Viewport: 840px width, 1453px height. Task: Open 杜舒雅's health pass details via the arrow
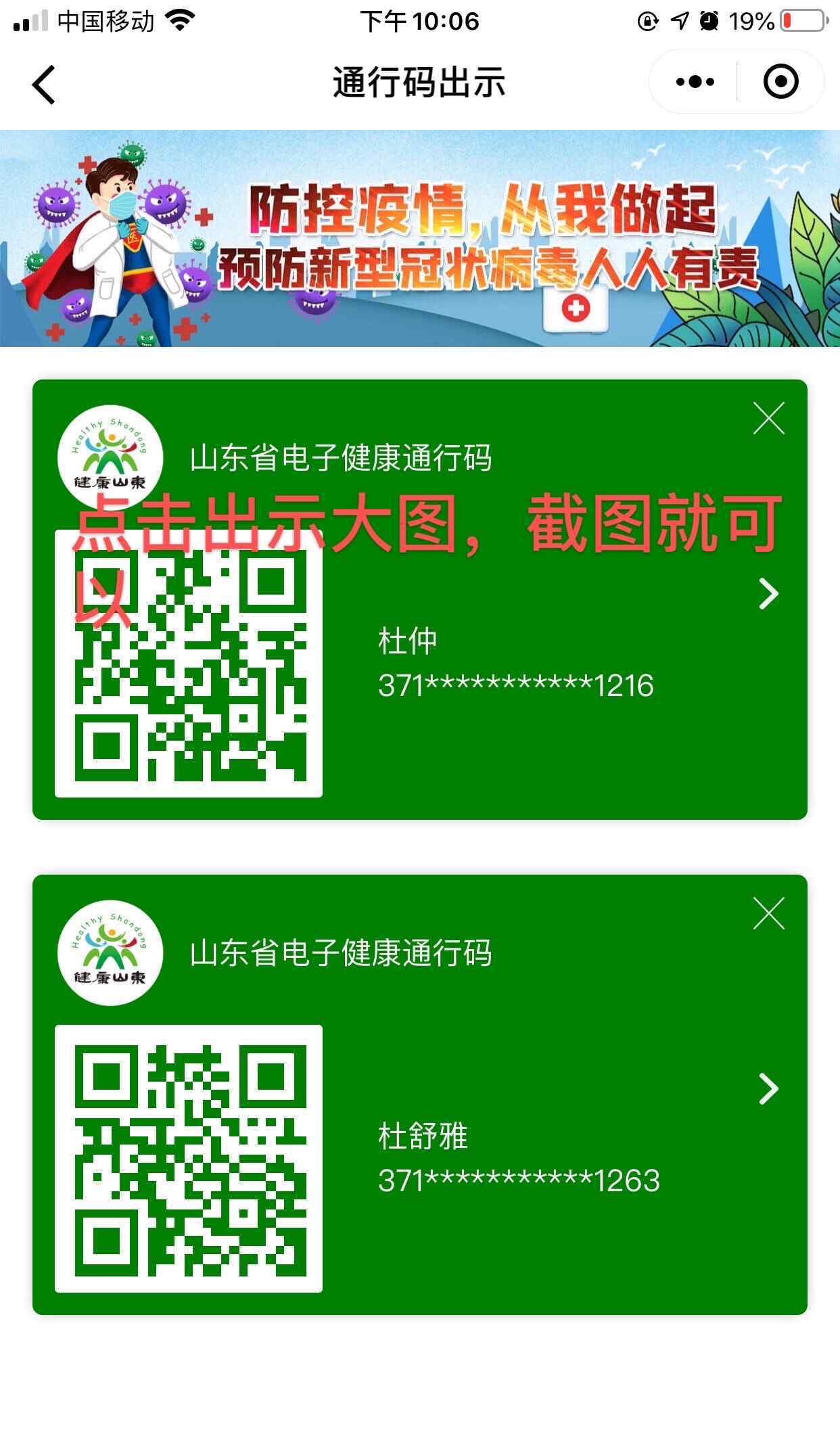coord(768,1089)
